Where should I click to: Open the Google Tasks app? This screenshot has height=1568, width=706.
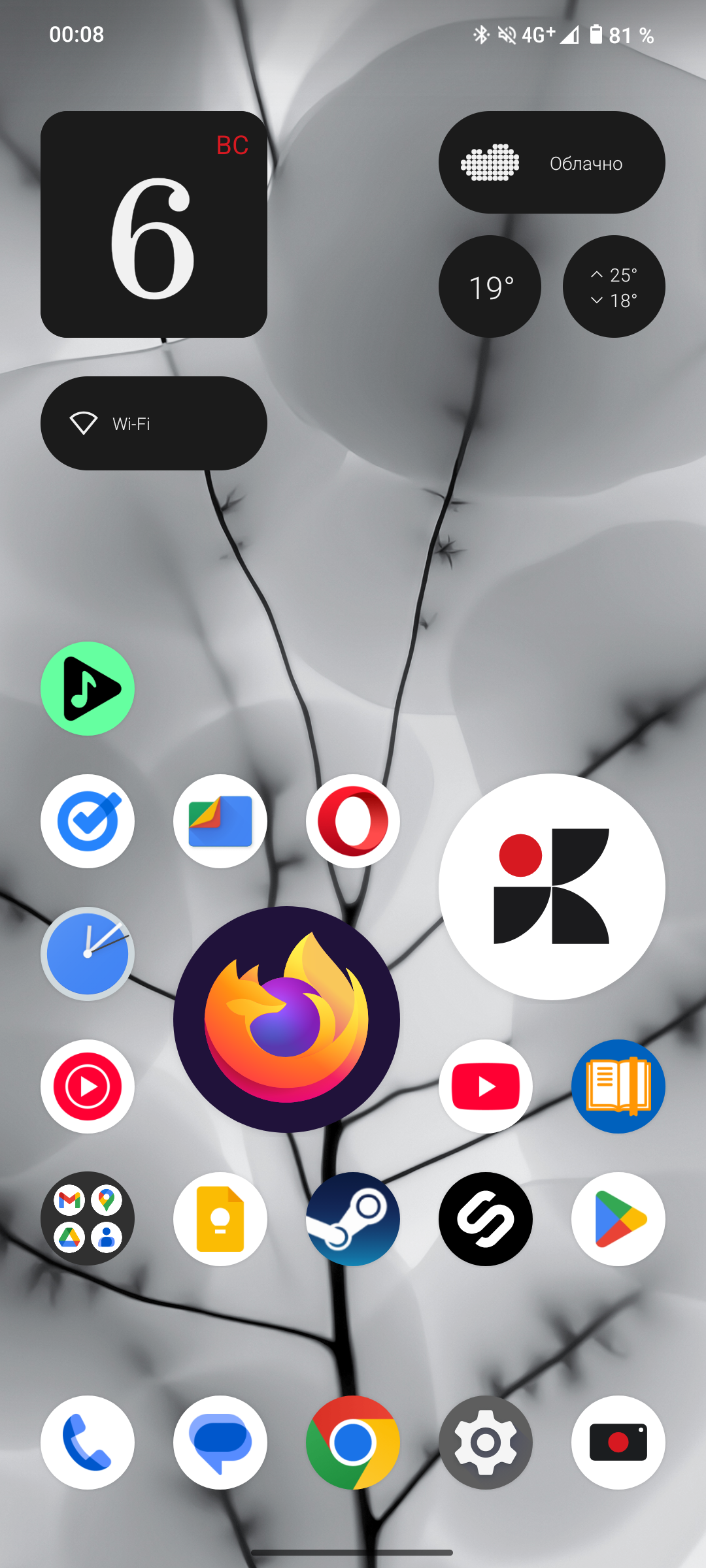88,821
